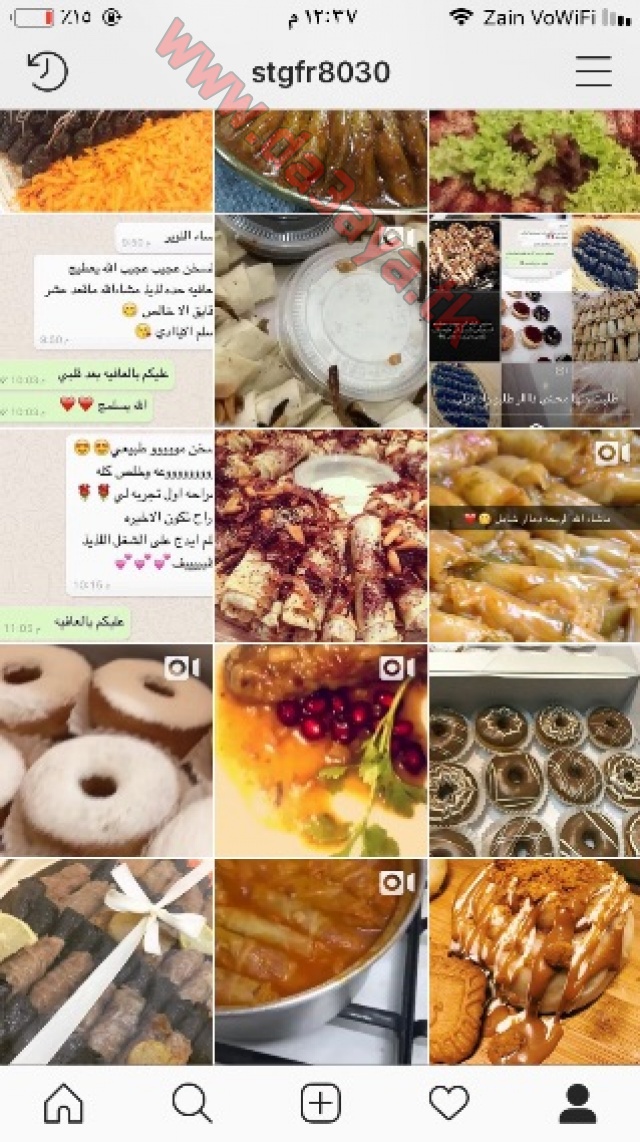This screenshot has width=640, height=1142.
Task: Open the chat screenshot with red hearts
Action: pyautogui.click(x=106, y=320)
